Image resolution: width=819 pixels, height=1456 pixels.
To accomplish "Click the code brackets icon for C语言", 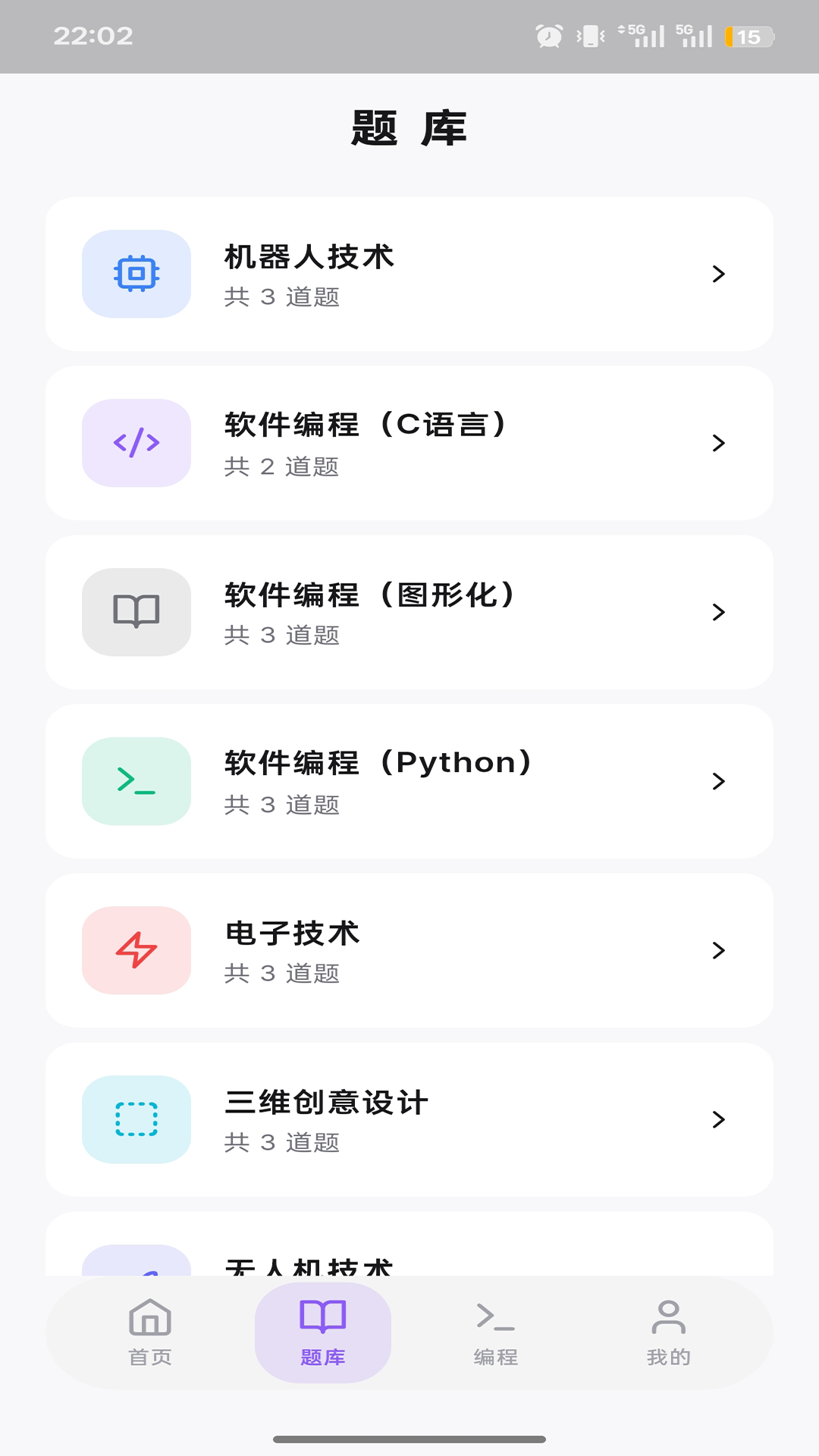I will (x=136, y=444).
